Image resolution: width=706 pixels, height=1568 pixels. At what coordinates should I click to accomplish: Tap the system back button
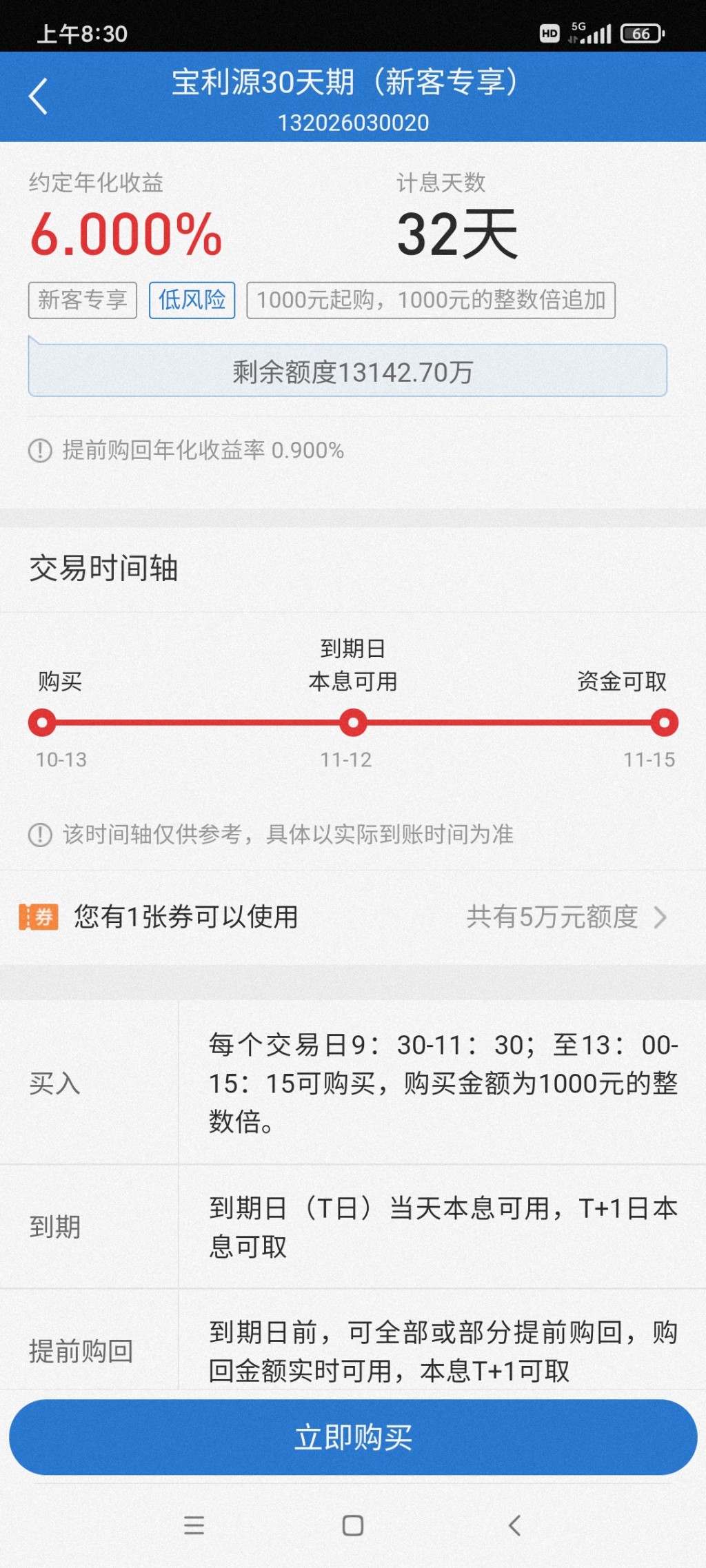coord(514,1525)
